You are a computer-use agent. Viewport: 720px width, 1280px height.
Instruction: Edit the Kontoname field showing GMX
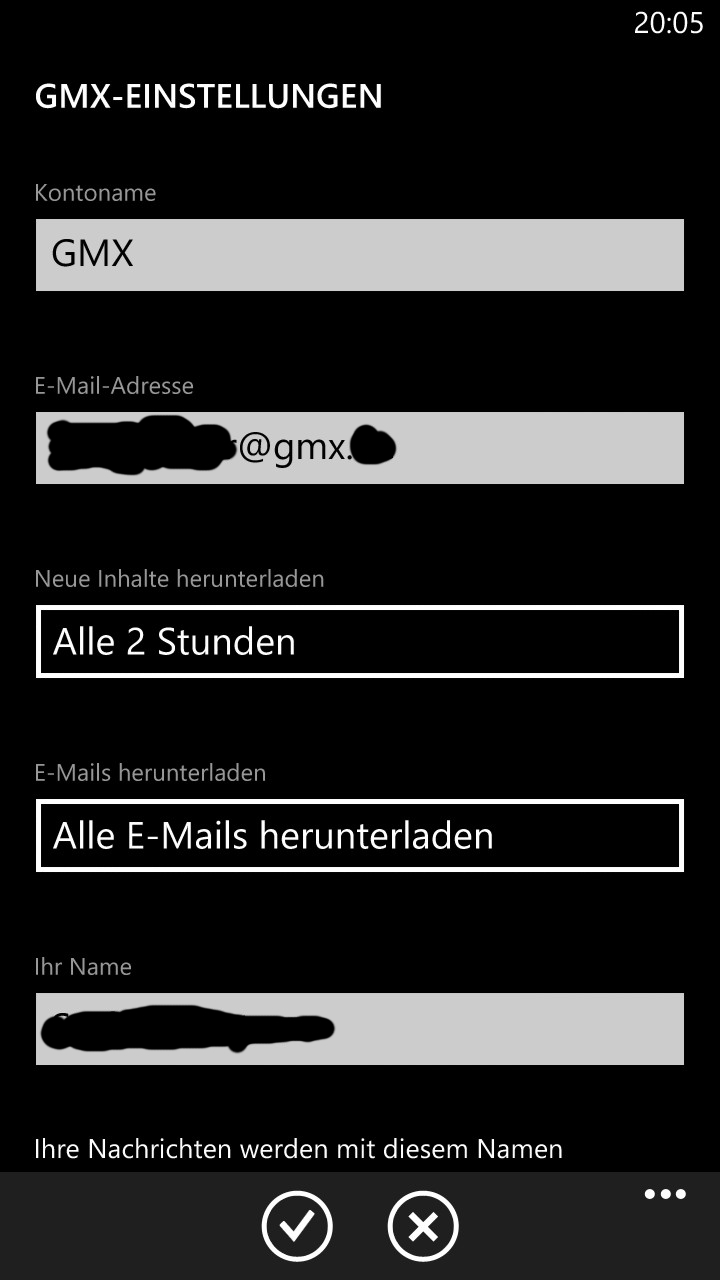tap(360, 255)
